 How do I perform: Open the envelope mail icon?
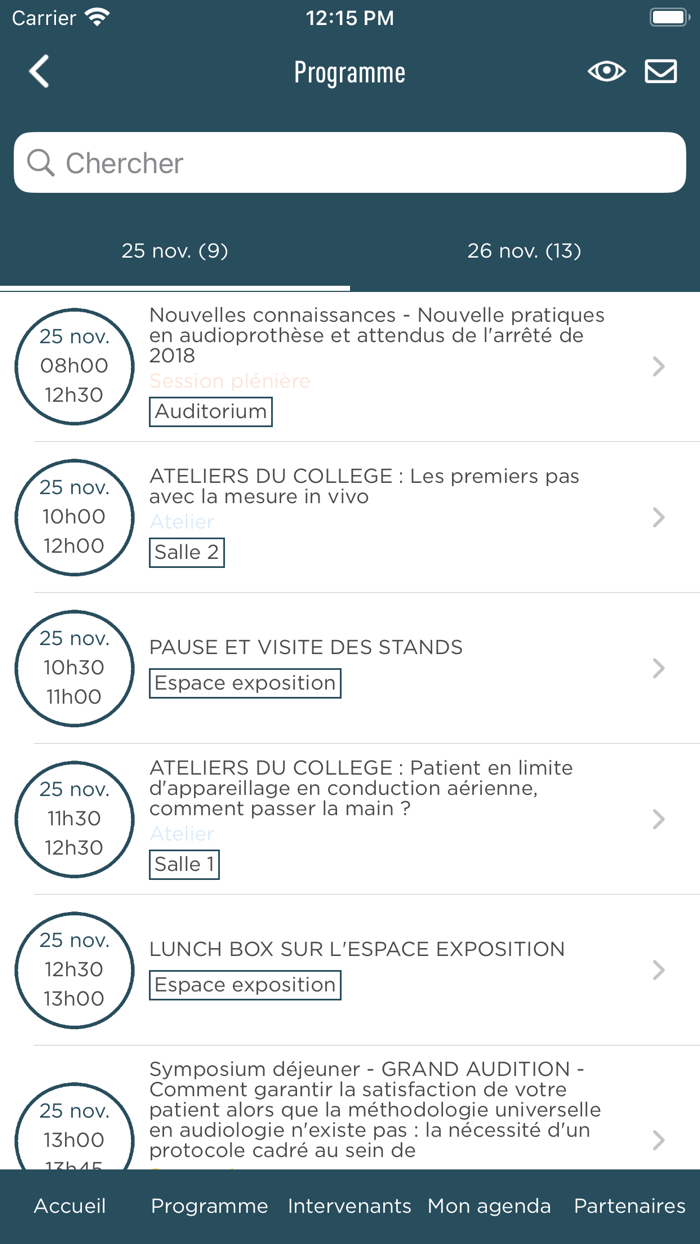[661, 72]
